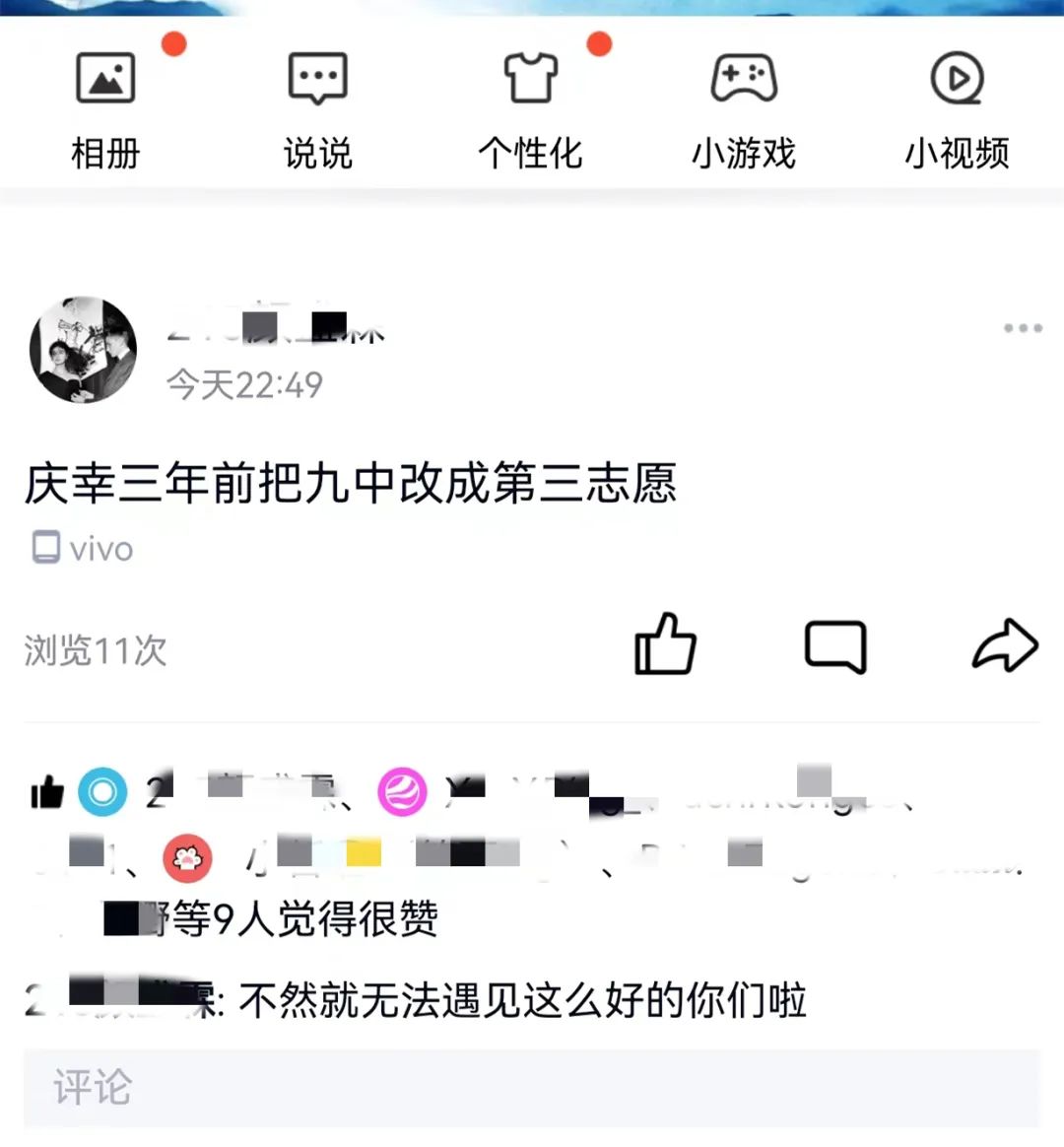1064x1147 pixels.
Task: Open the post's three-dot menu
Action: click(1023, 328)
